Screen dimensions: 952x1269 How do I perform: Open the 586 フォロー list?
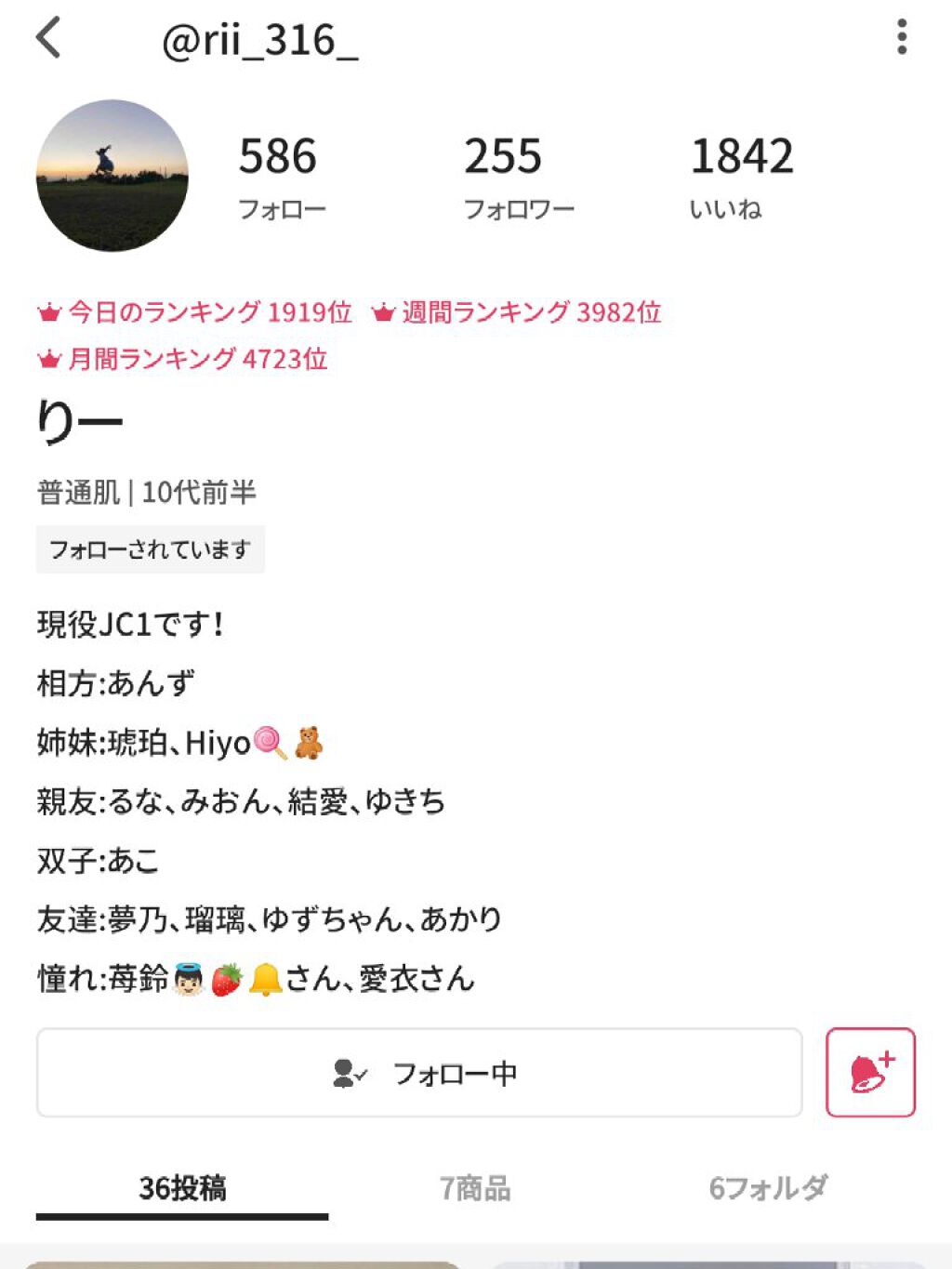point(281,172)
